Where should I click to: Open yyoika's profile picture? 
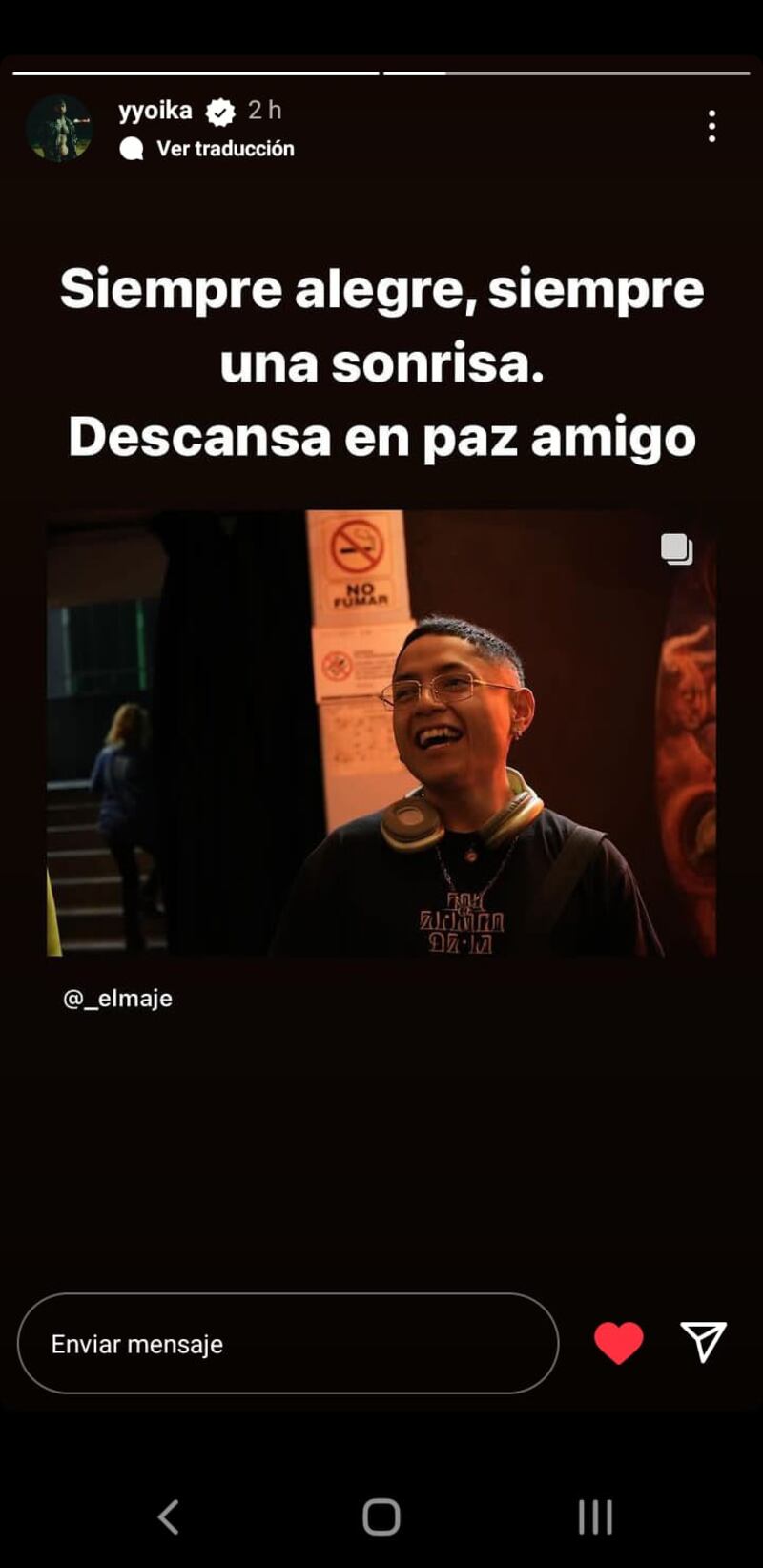click(59, 128)
